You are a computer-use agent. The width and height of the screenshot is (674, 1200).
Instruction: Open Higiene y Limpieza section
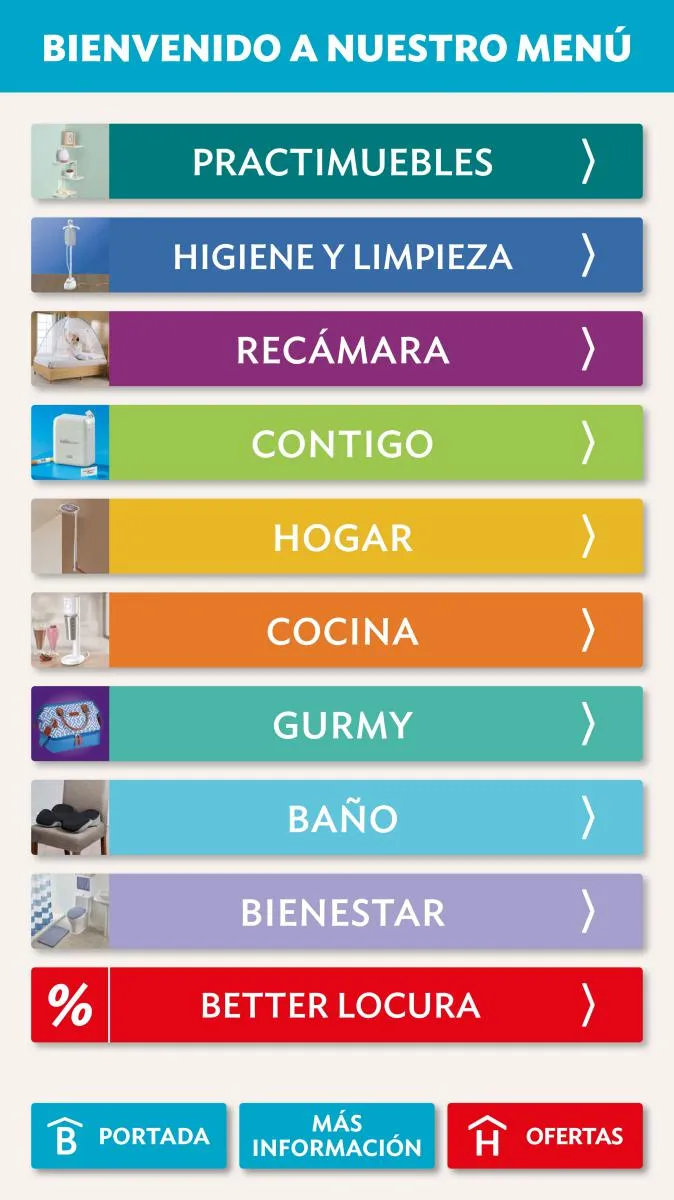click(x=337, y=255)
